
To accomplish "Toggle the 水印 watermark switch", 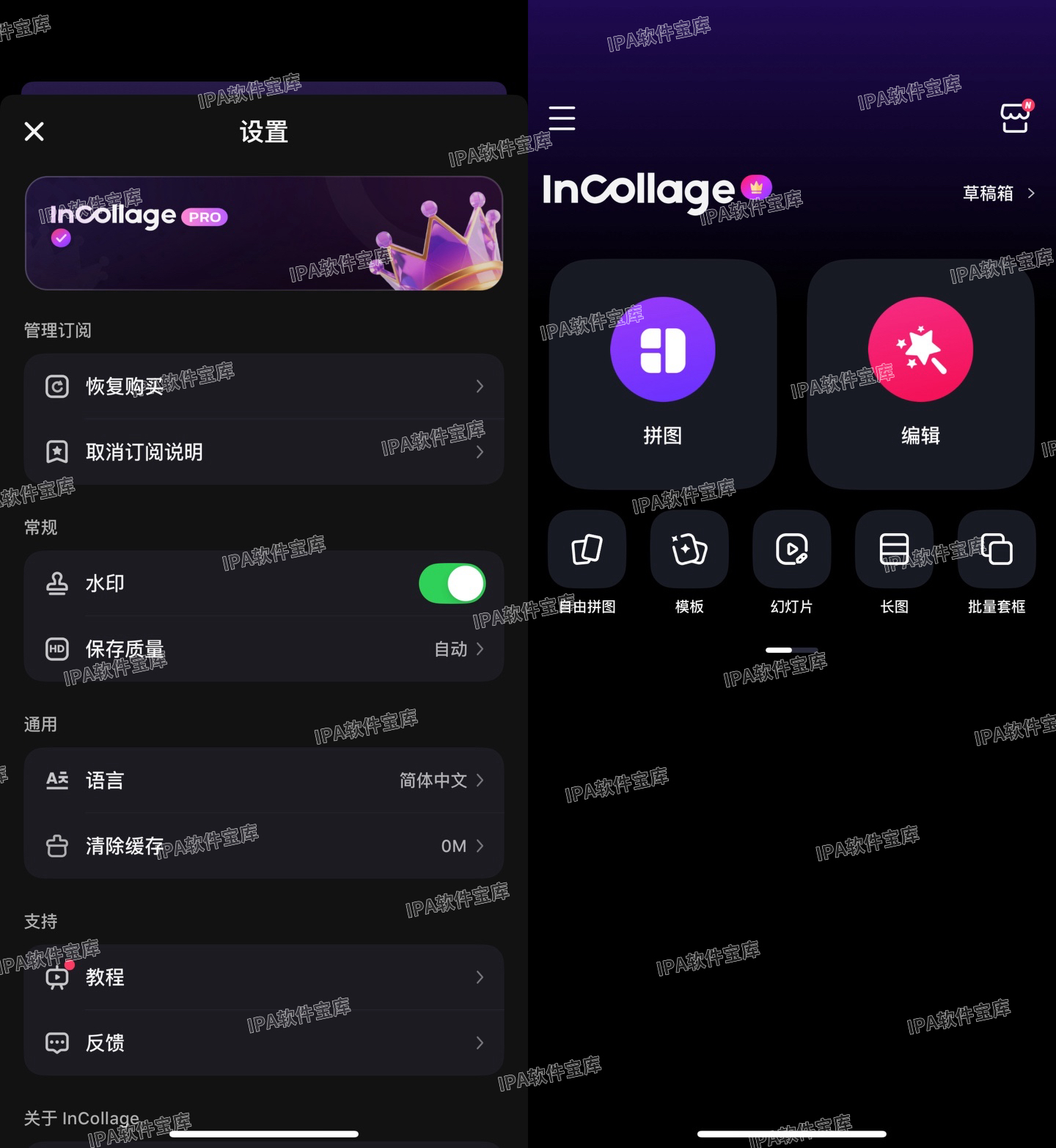I will click(452, 584).
